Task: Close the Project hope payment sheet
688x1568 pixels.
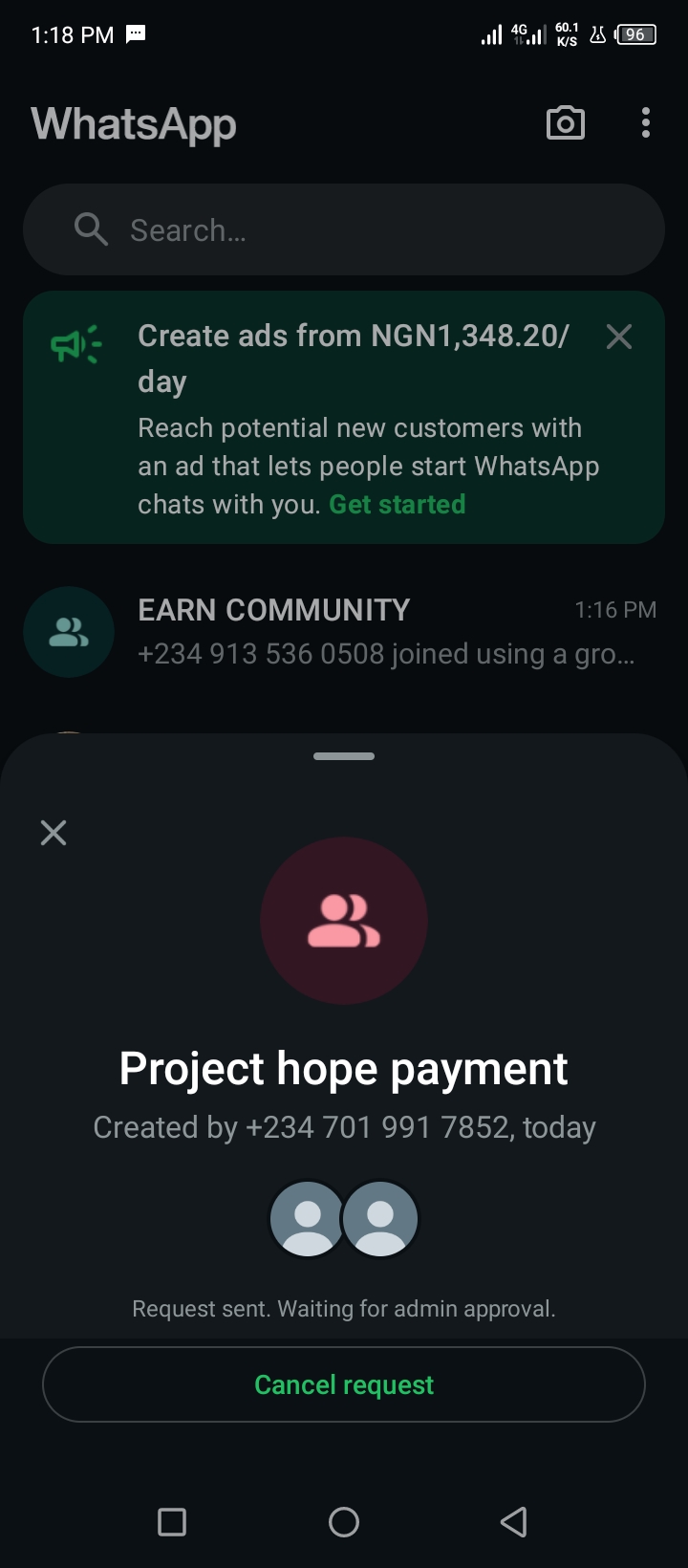Action: 54,833
